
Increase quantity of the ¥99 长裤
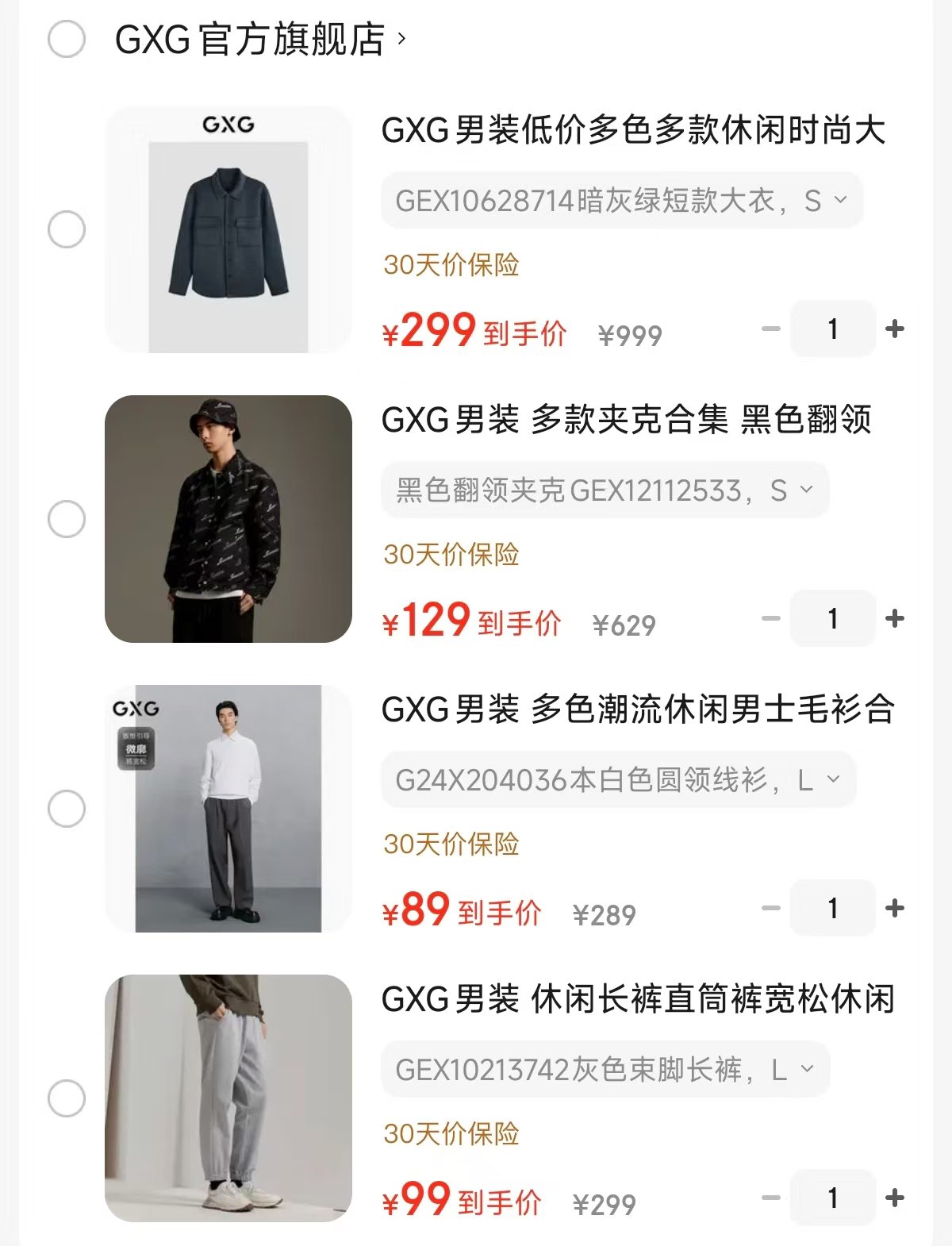click(x=895, y=1198)
